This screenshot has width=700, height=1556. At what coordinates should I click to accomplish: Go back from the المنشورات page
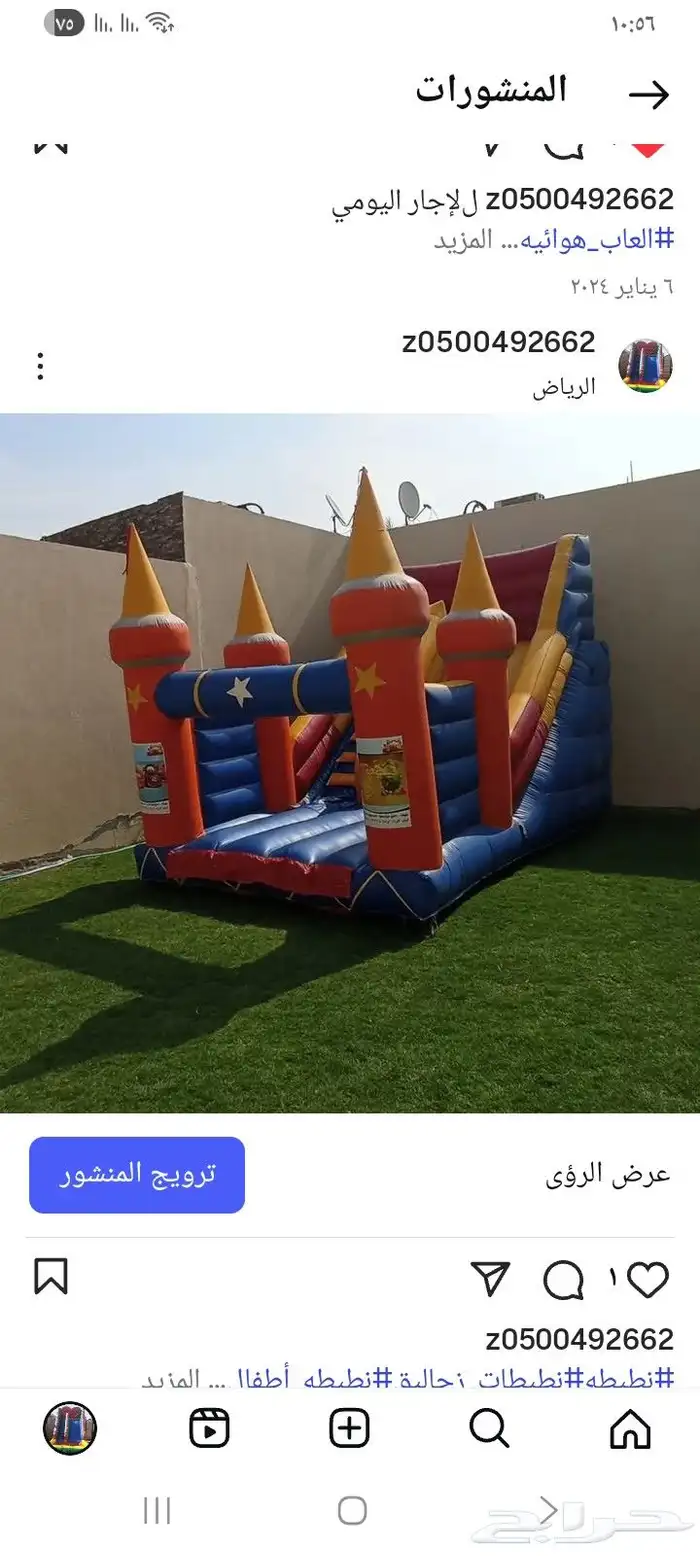coord(648,94)
